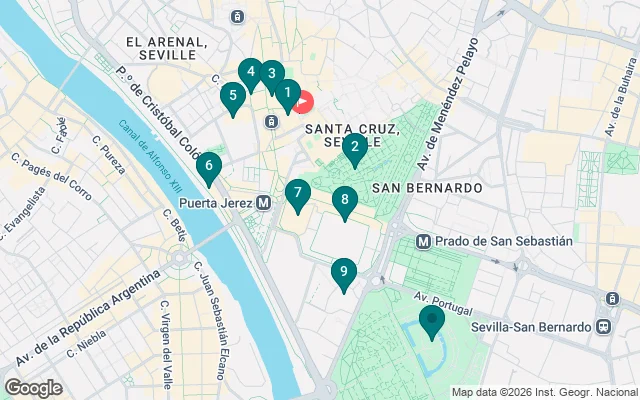640x400 pixels.
Task: Tap the red location pin
Action: [304, 102]
